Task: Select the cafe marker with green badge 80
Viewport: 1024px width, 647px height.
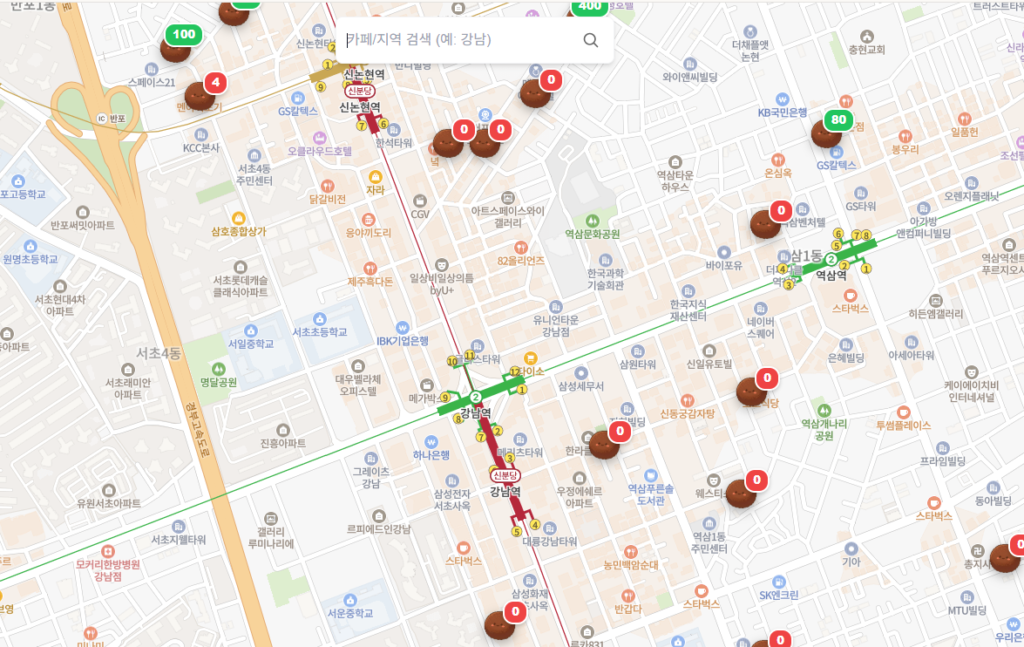Action: [x=826, y=133]
